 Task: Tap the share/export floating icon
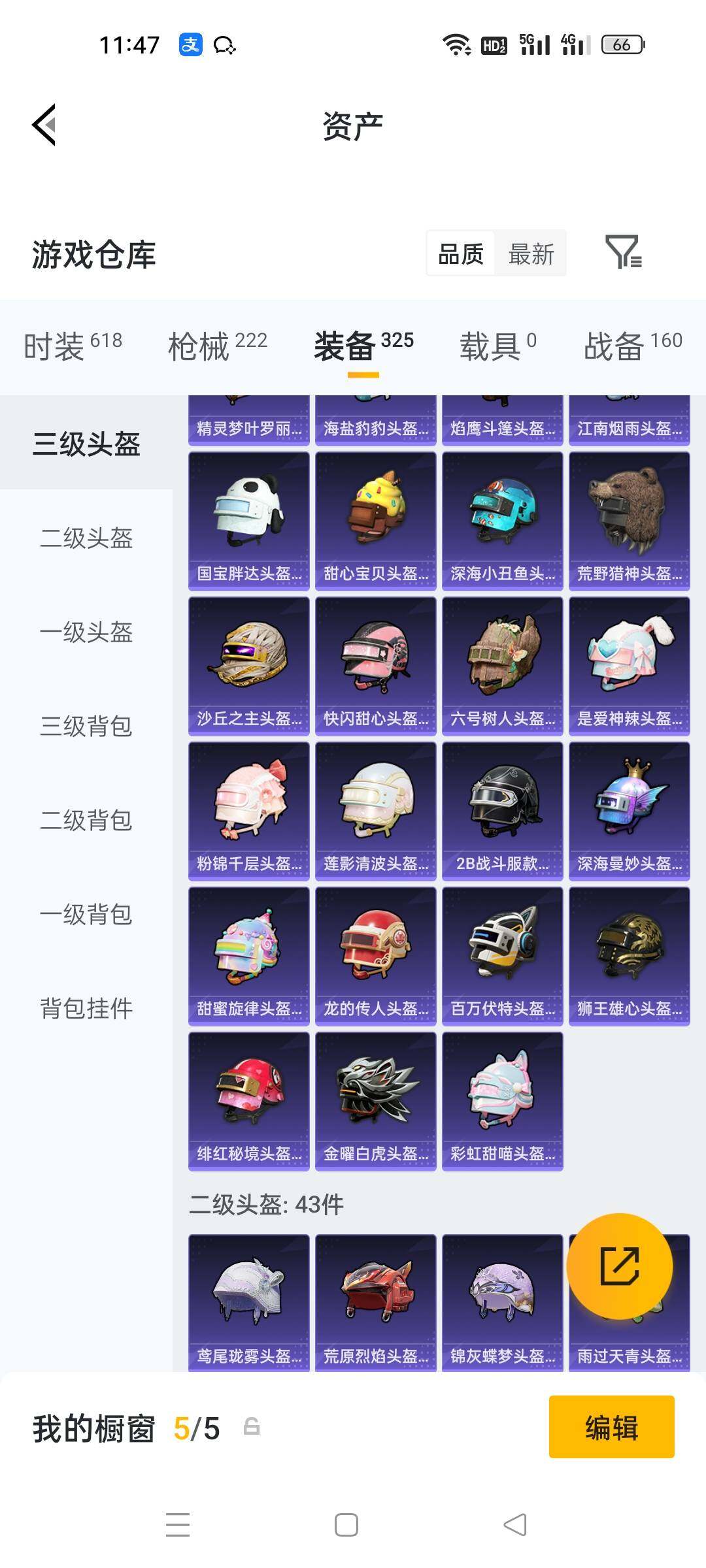click(620, 1266)
